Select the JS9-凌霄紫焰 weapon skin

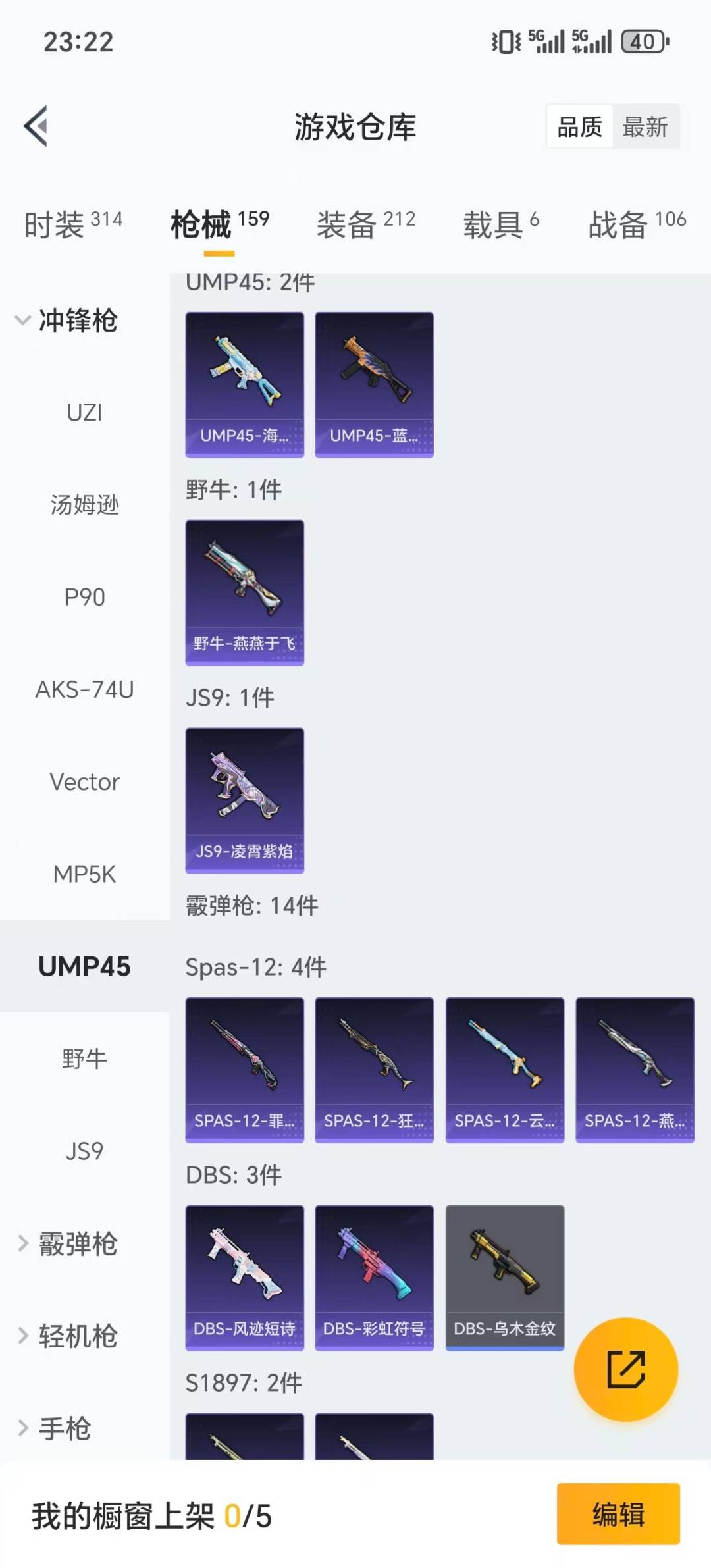click(x=244, y=800)
